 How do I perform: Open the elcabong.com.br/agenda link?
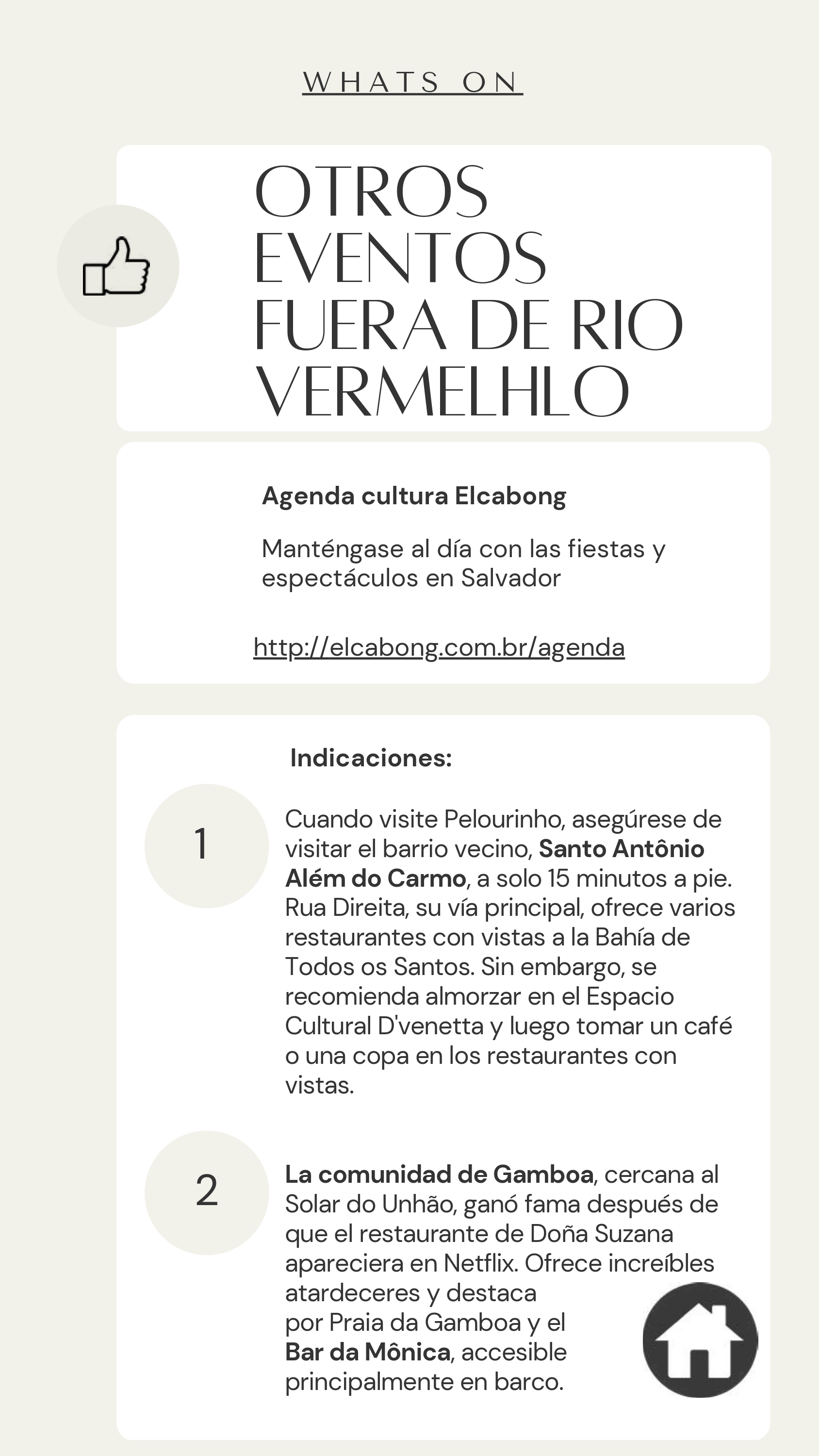coord(439,647)
